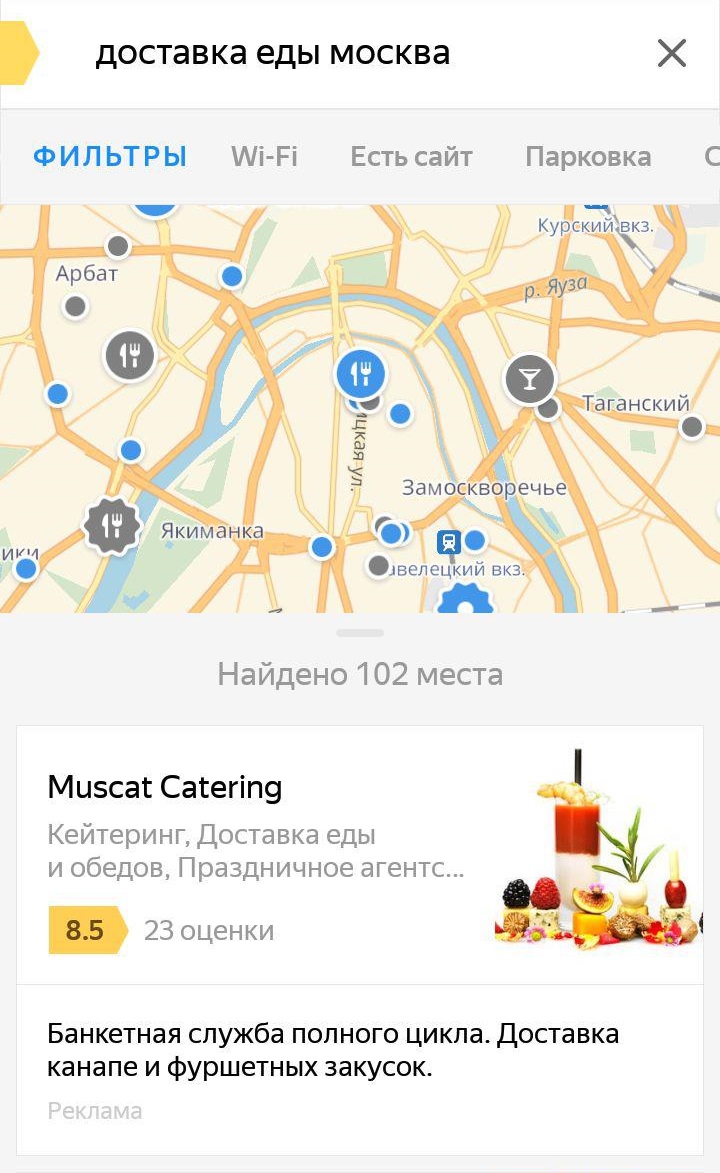Enable the 'Парковка' filter chip

coord(588,157)
